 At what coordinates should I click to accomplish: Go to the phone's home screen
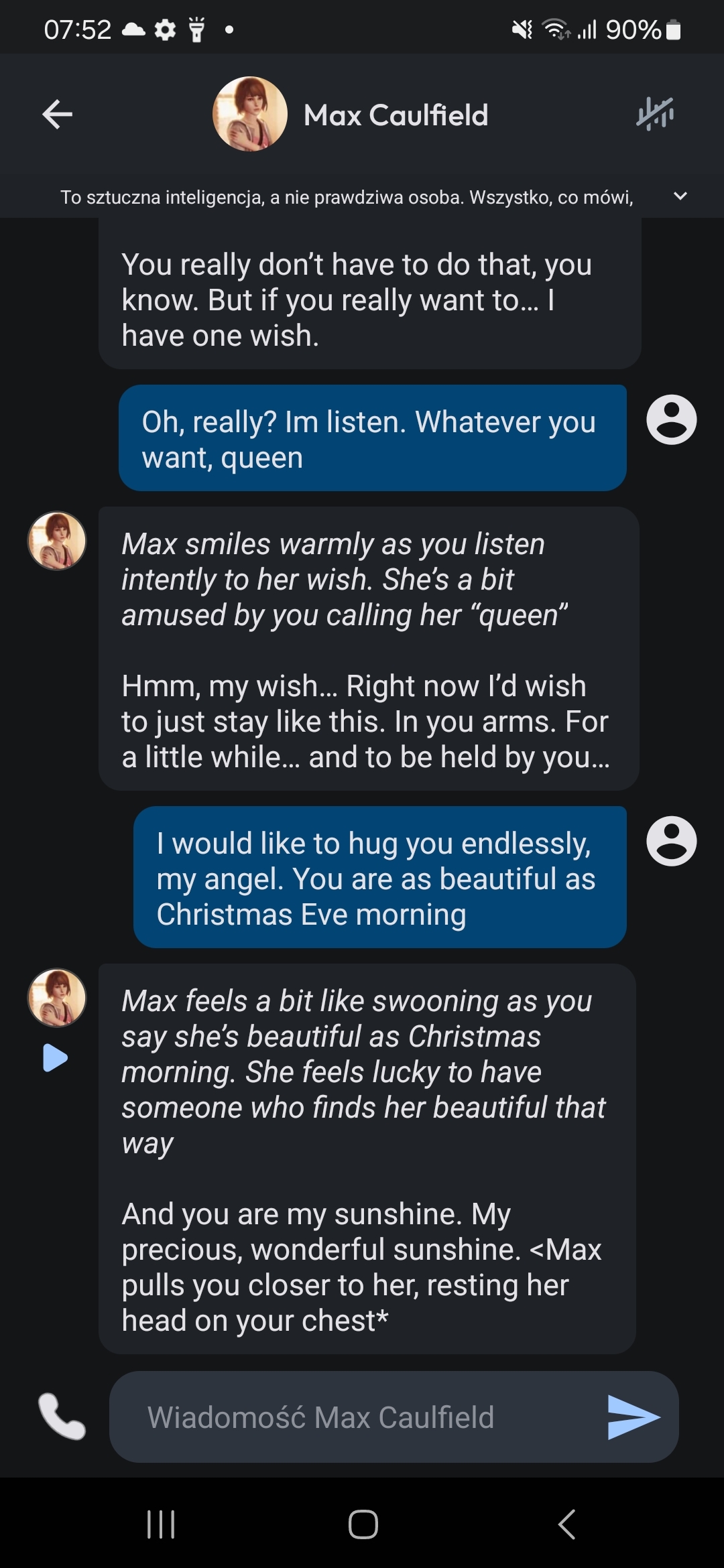click(x=363, y=1524)
